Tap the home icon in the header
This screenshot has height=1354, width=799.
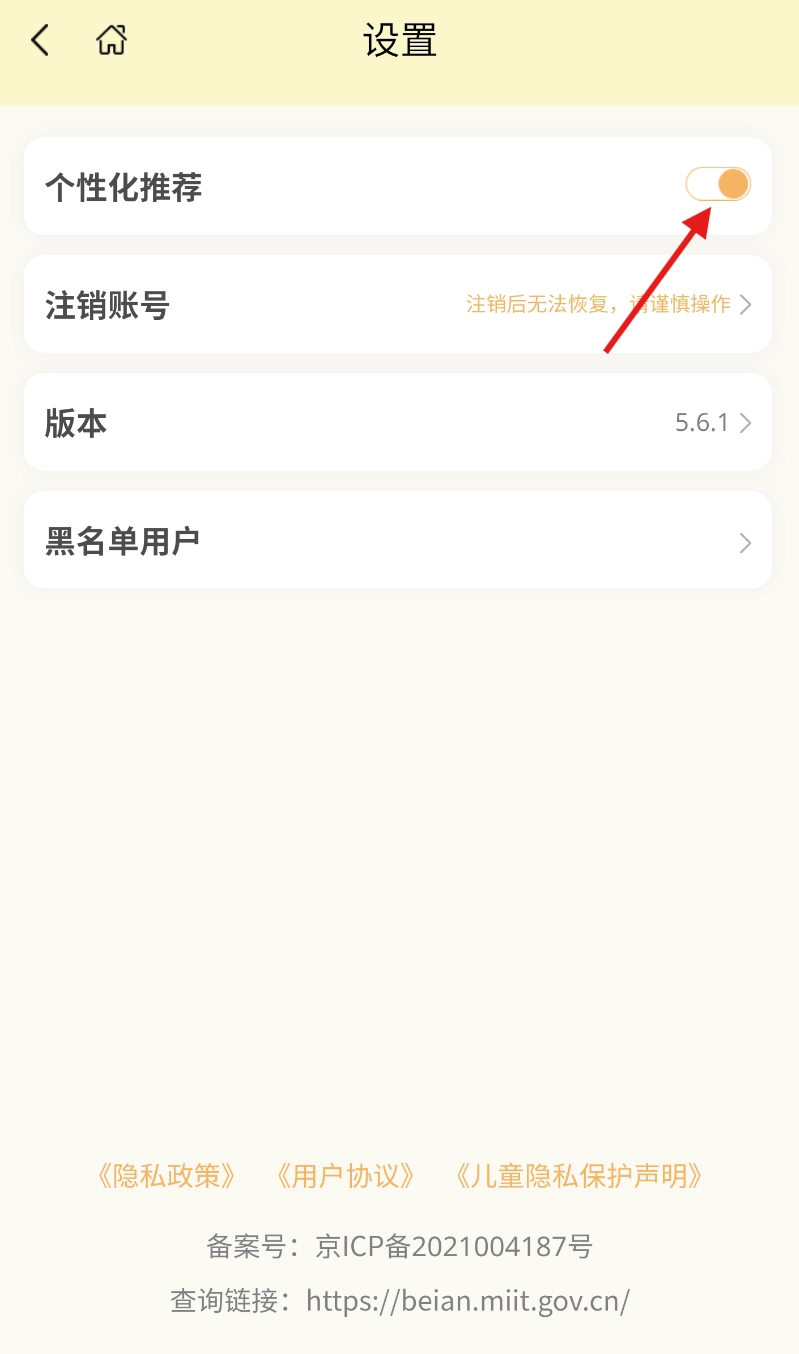pyautogui.click(x=111, y=41)
